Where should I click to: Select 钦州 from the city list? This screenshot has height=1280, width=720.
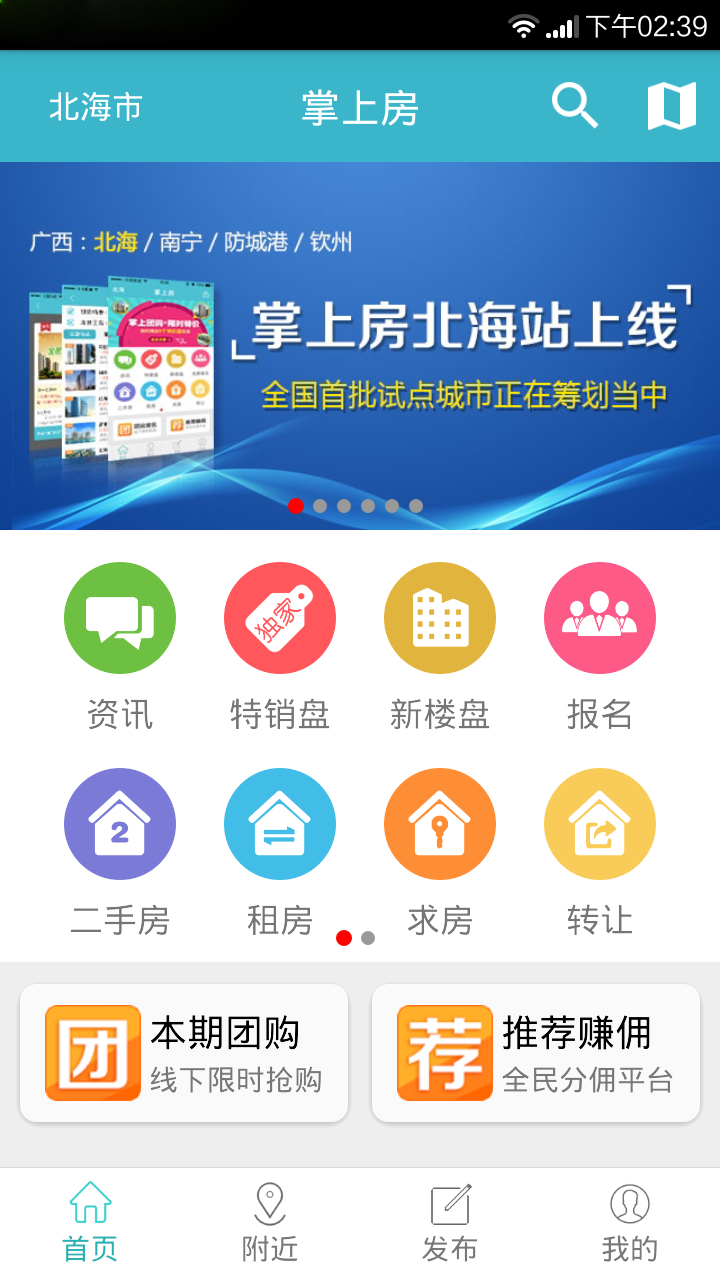click(x=330, y=240)
